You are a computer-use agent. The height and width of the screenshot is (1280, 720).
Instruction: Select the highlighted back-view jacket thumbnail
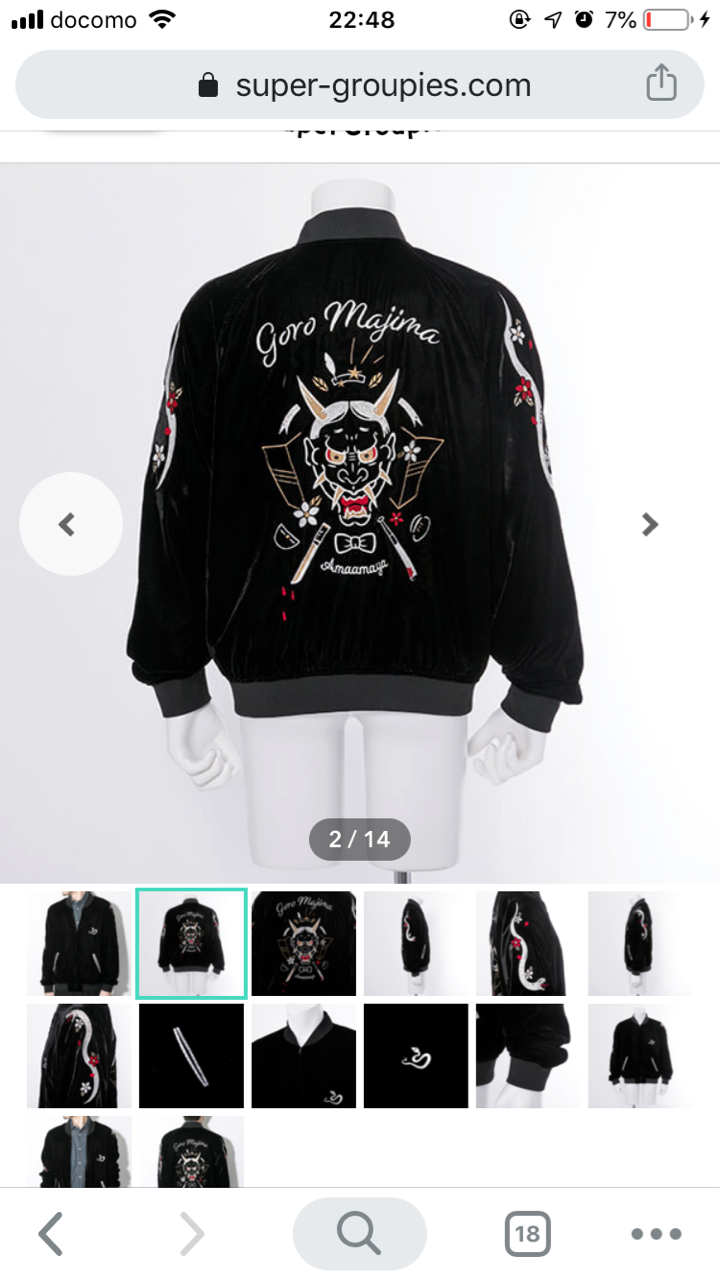pos(191,943)
